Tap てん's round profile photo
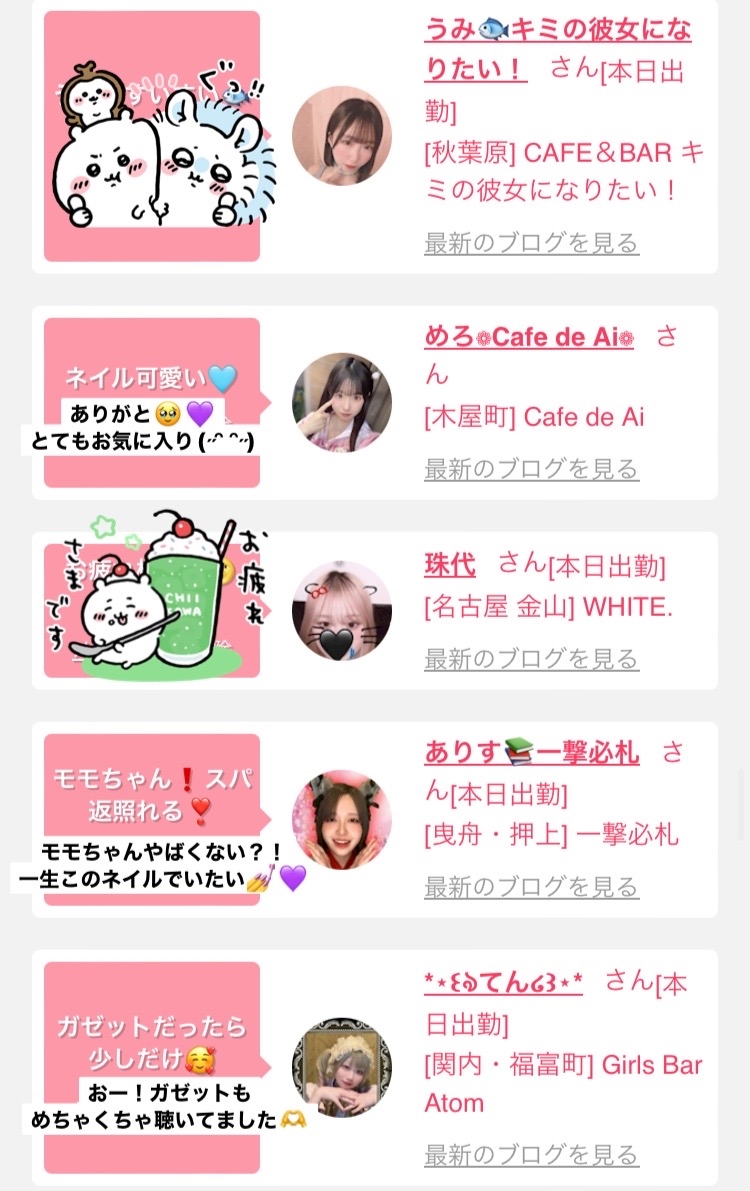This screenshot has width=750, height=1191. point(342,1067)
